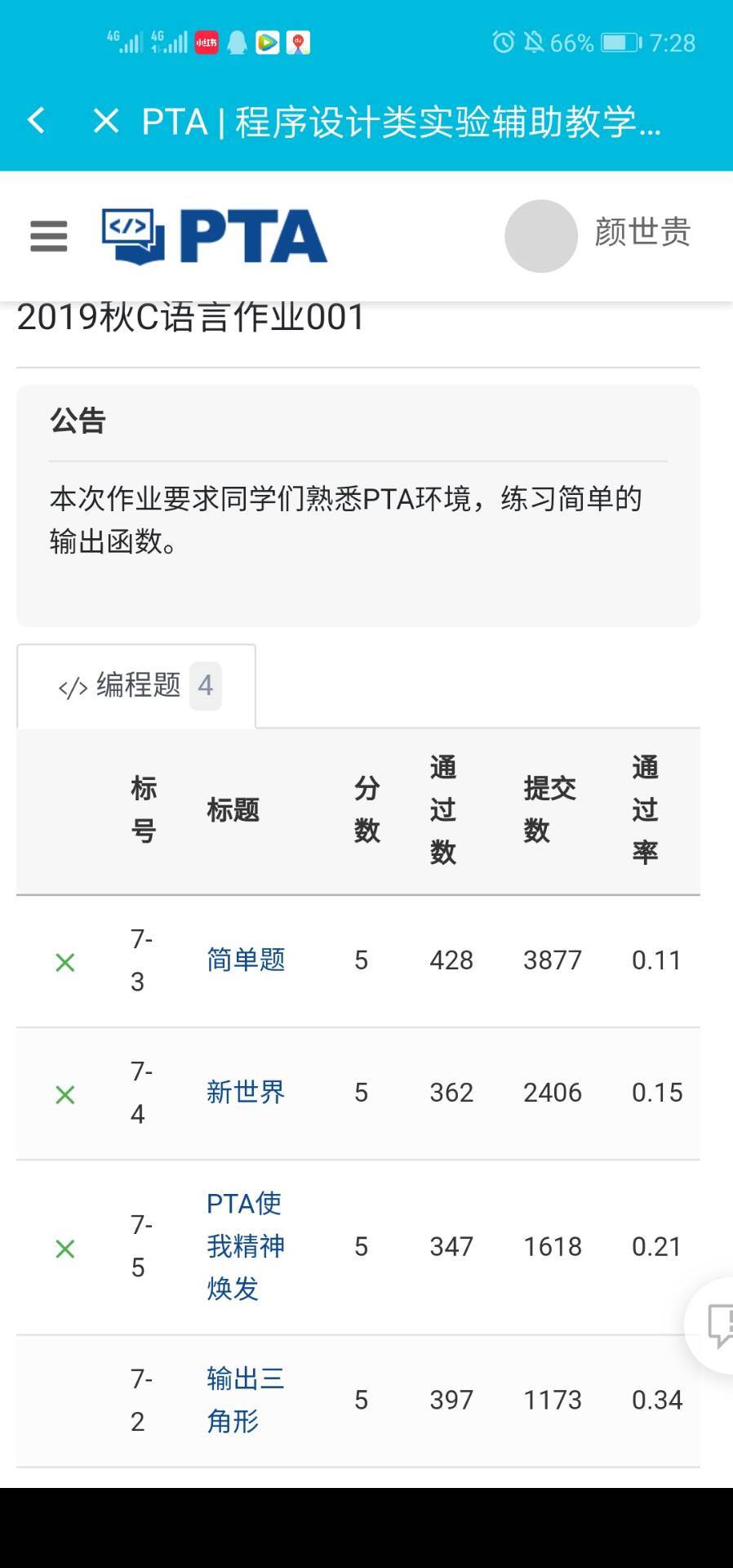Go back using the arrow in the top bar
Viewport: 733px width, 1568px height.
click(37, 121)
